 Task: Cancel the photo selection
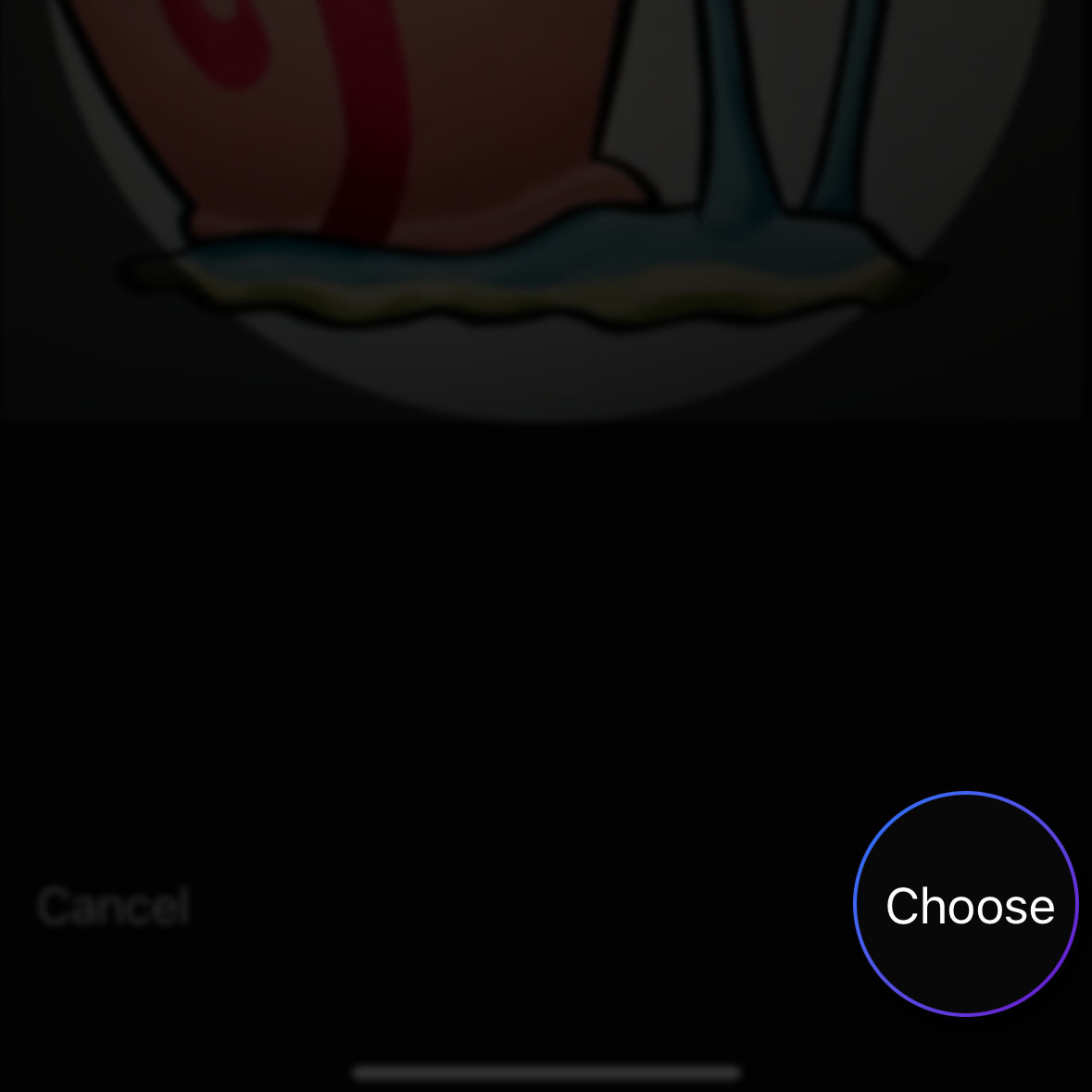click(114, 906)
